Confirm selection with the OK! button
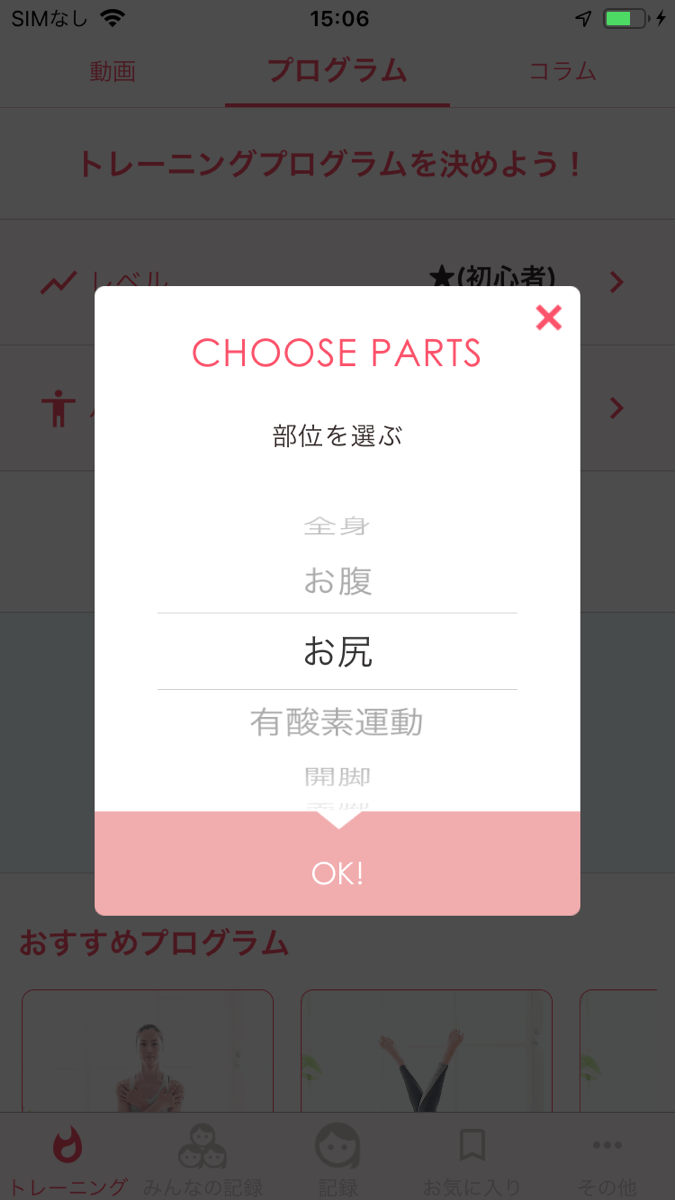 click(x=337, y=872)
